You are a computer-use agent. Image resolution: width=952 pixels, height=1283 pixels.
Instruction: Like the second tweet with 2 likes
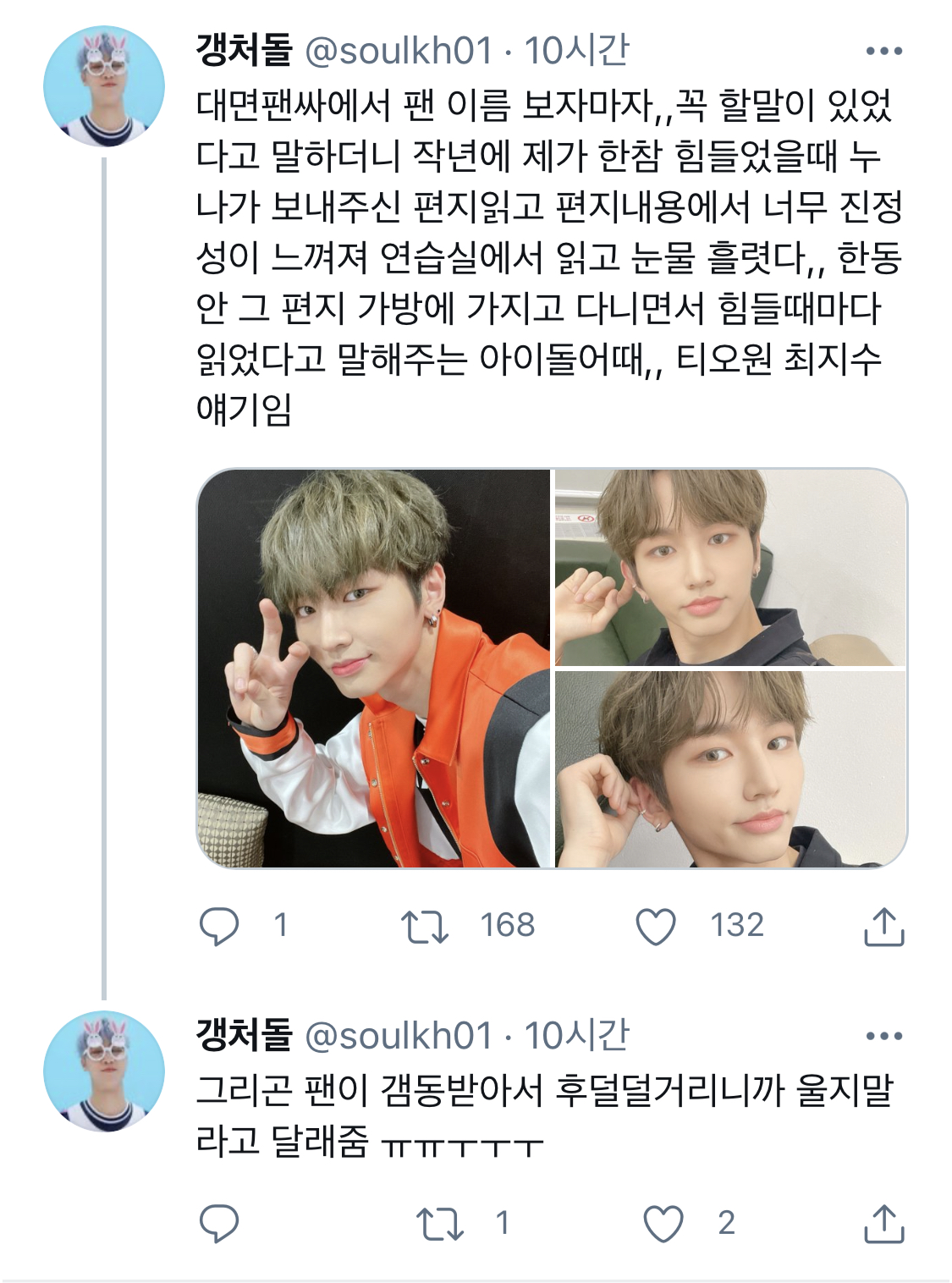point(663,1223)
